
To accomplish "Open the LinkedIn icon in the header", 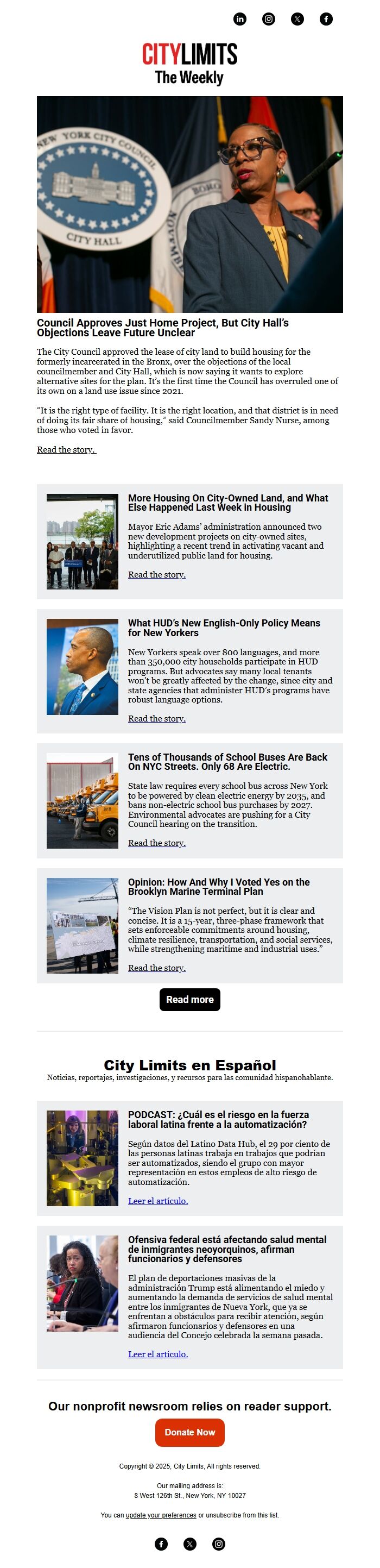I will click(x=240, y=19).
